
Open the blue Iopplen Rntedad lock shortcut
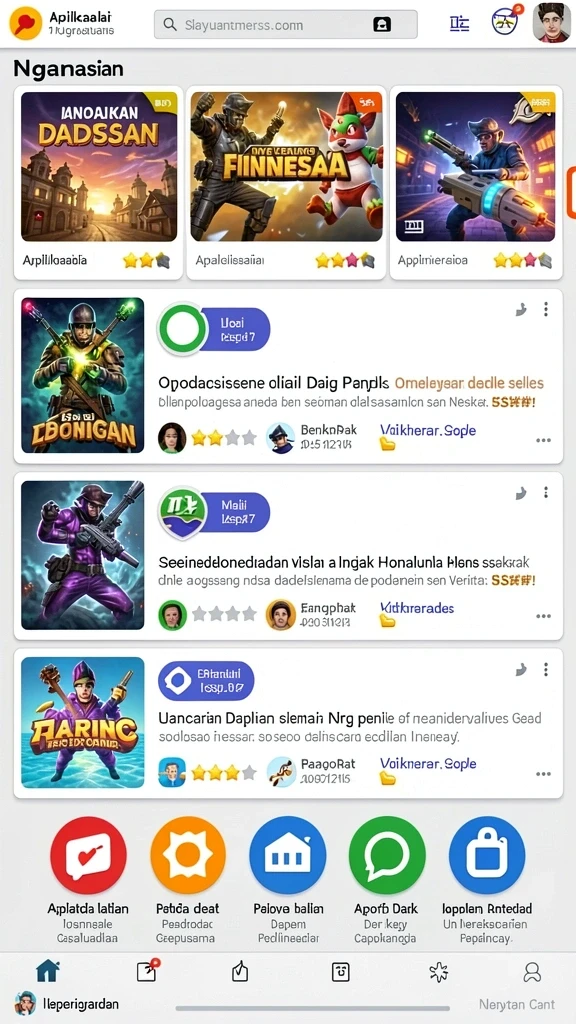tap(487, 855)
